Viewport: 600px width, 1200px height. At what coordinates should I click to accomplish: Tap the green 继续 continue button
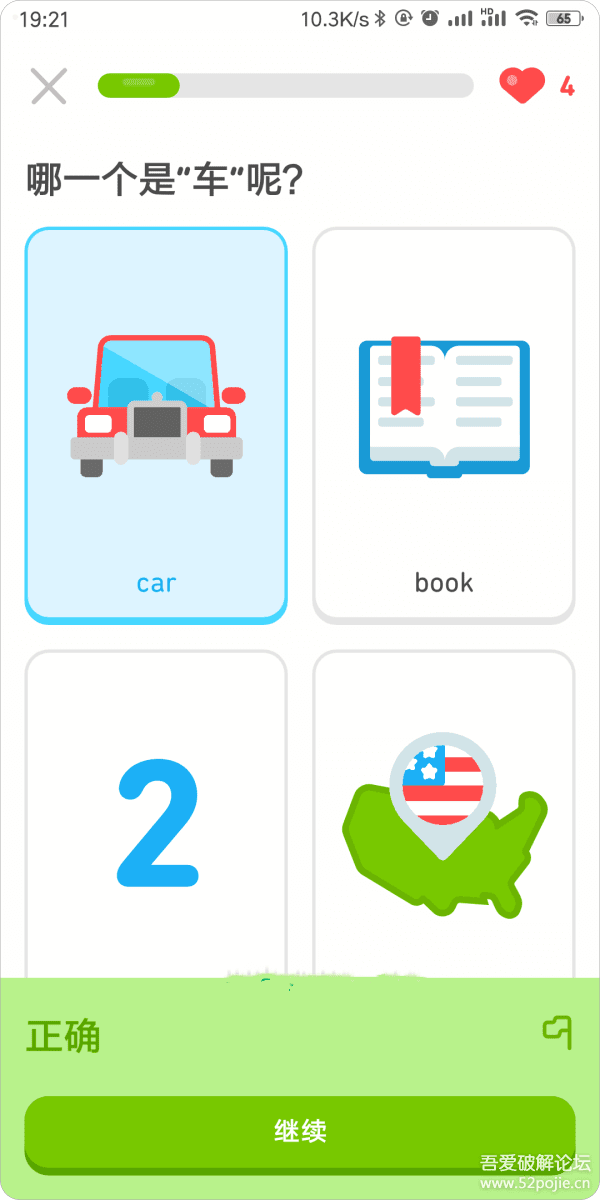[x=300, y=1131]
